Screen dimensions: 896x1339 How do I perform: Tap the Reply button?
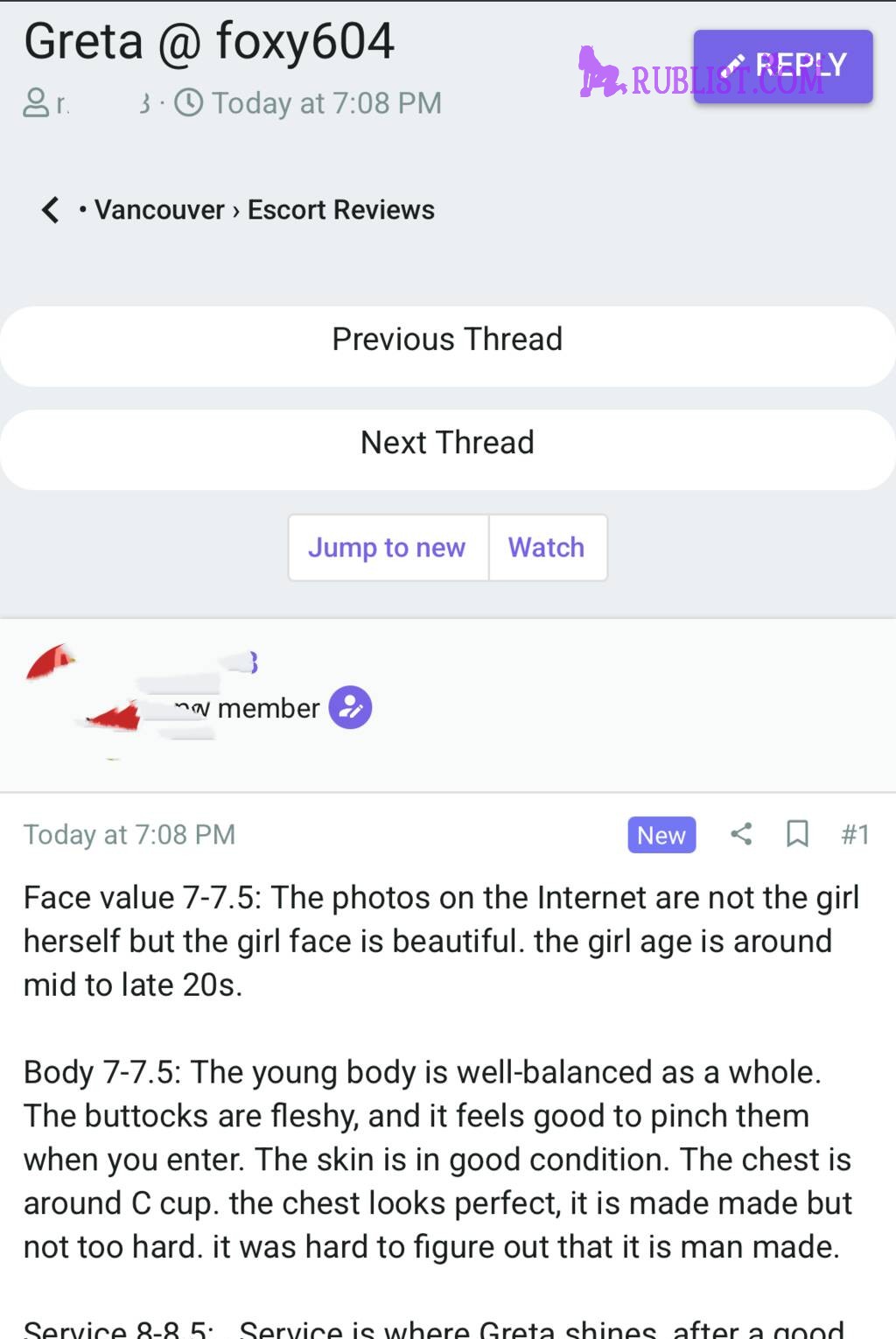tap(782, 67)
